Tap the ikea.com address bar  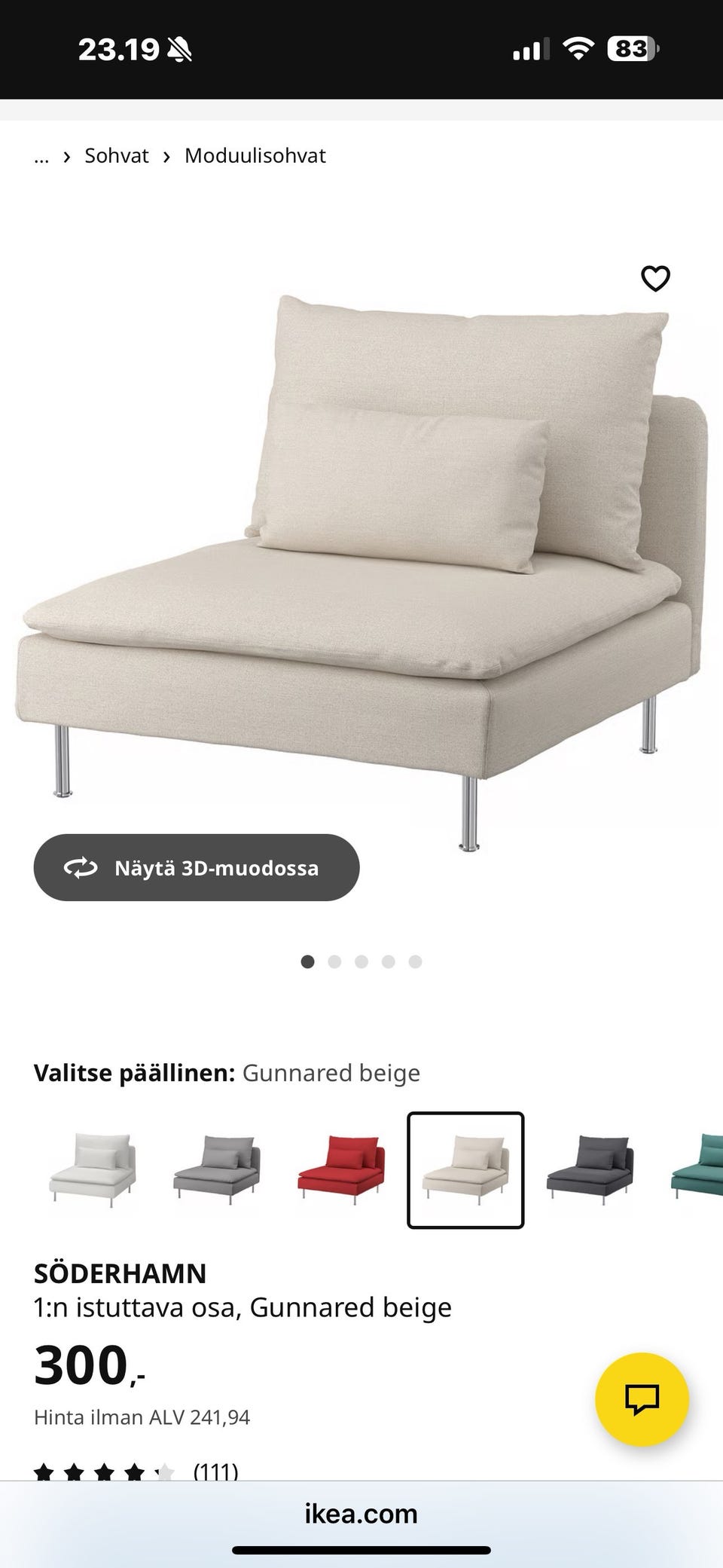click(x=361, y=1513)
